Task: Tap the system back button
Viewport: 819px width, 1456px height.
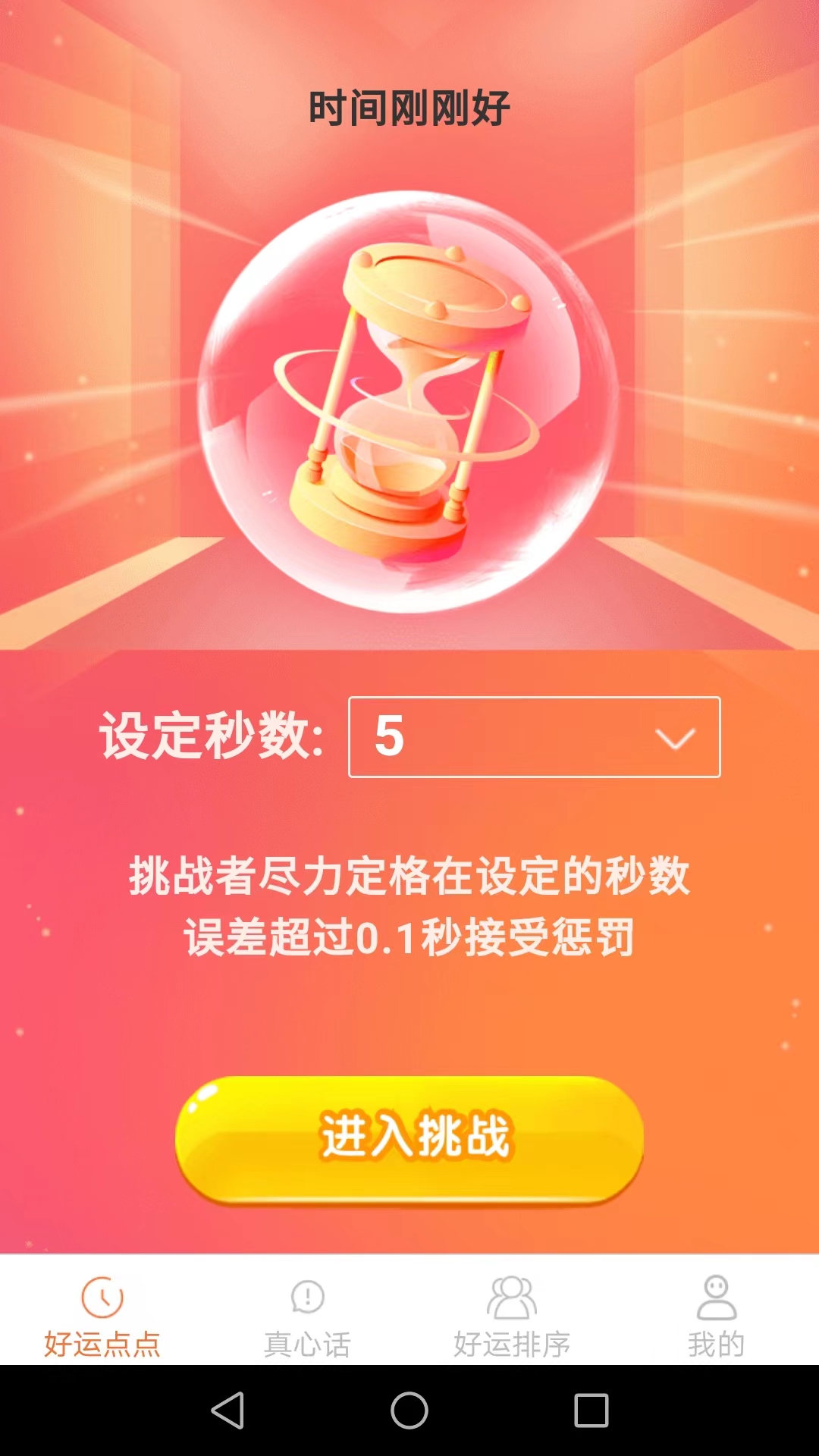Action: click(x=227, y=1410)
